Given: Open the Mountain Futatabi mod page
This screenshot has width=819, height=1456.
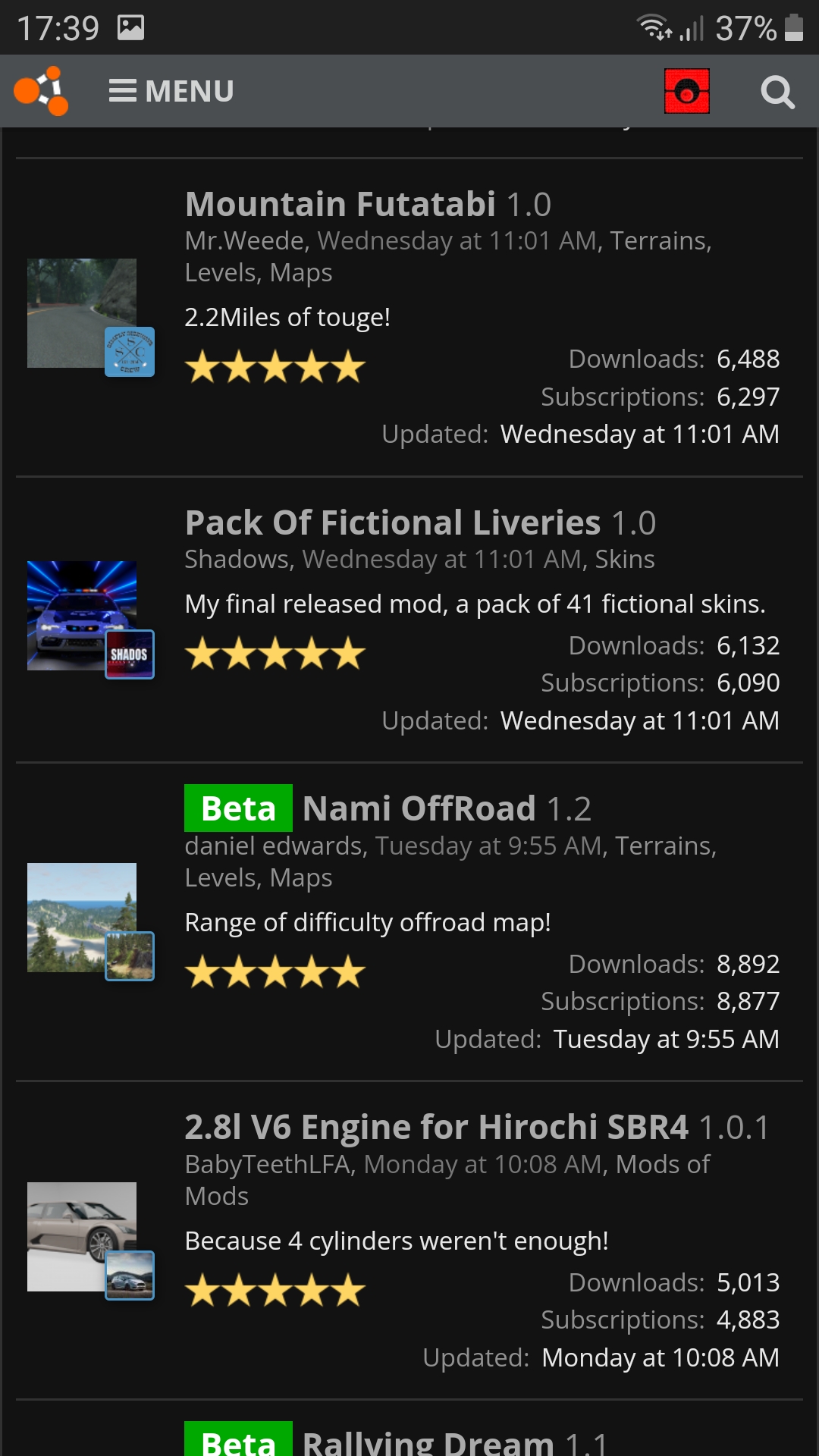Looking at the screenshot, I should pyautogui.click(x=340, y=205).
